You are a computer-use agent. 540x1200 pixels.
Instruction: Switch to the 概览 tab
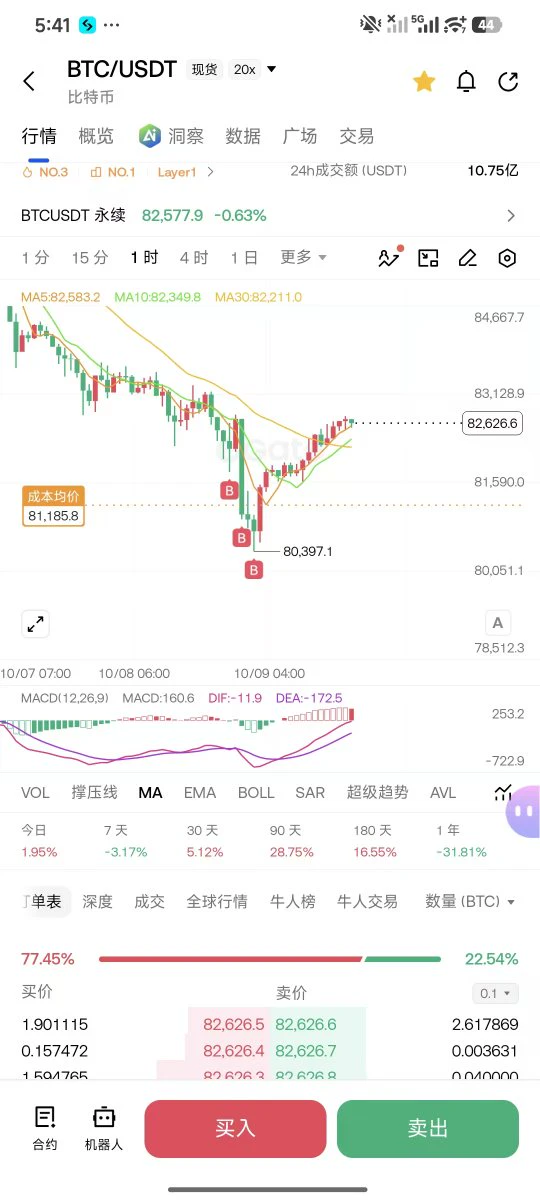96,136
